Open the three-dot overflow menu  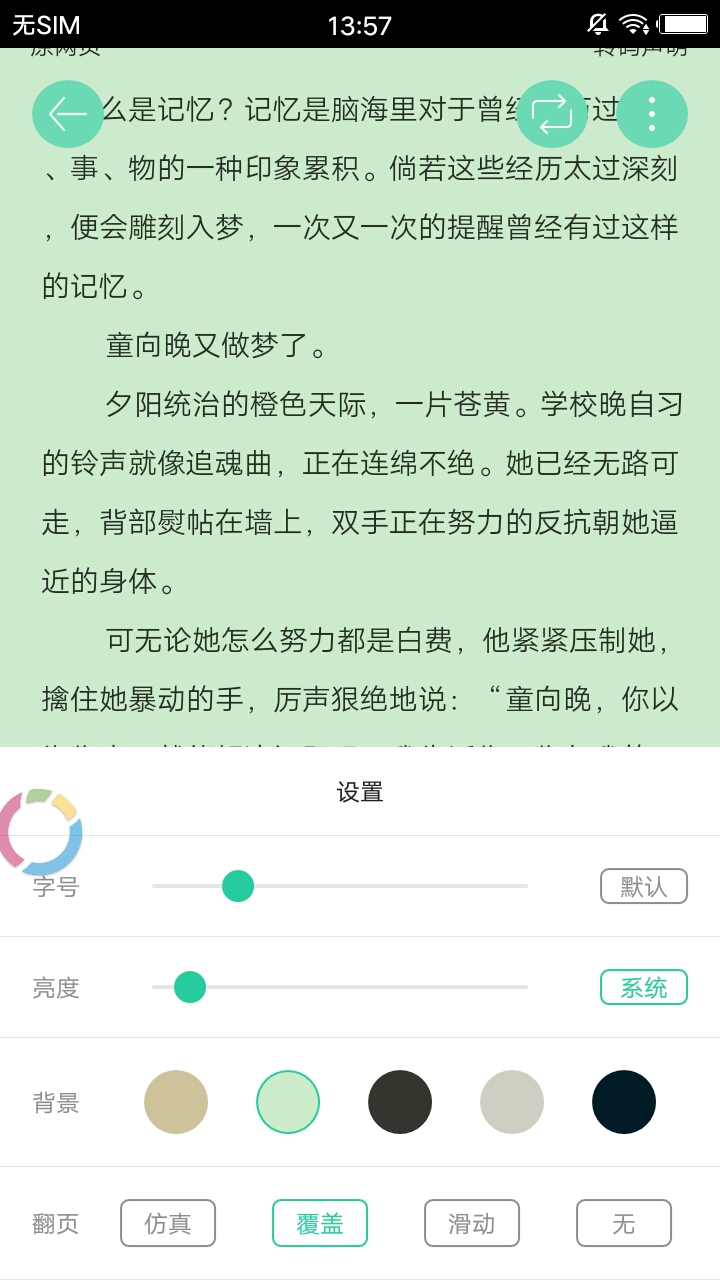coord(651,115)
